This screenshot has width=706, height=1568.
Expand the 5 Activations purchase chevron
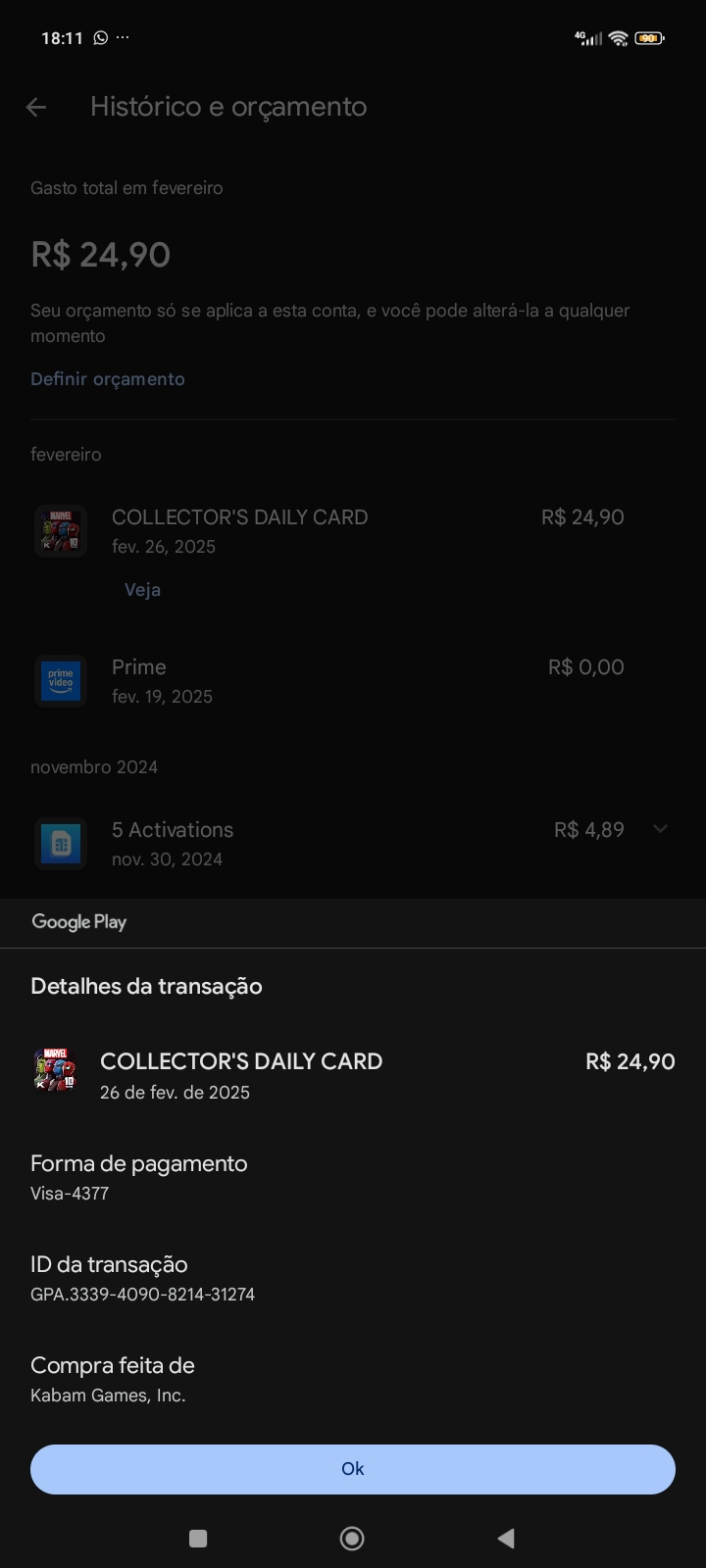tap(660, 829)
